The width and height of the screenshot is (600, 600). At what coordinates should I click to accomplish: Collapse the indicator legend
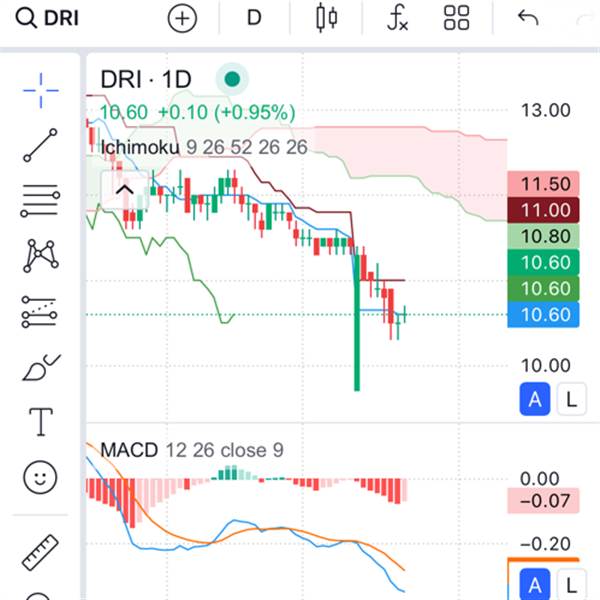[124, 189]
